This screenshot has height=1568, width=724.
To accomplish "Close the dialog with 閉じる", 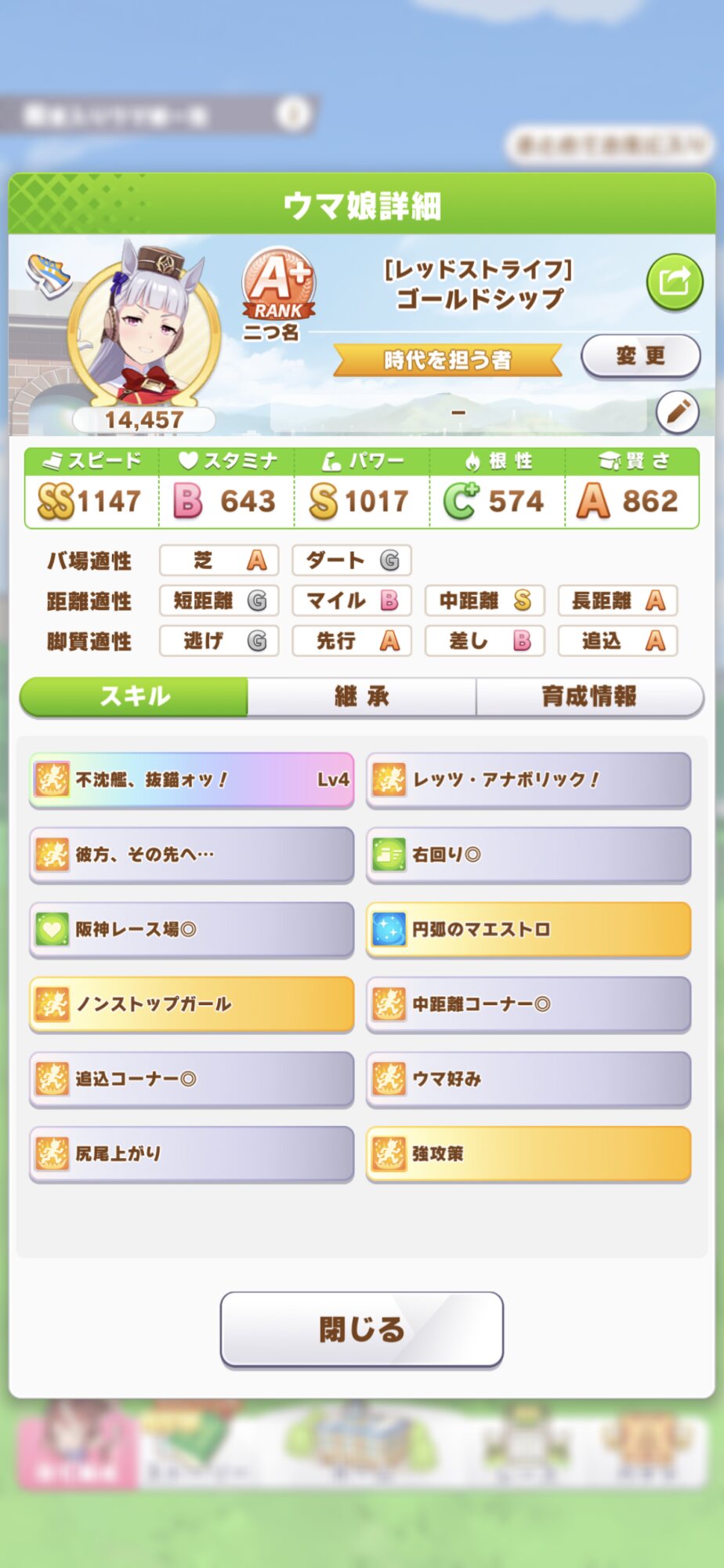I will click(361, 1329).
